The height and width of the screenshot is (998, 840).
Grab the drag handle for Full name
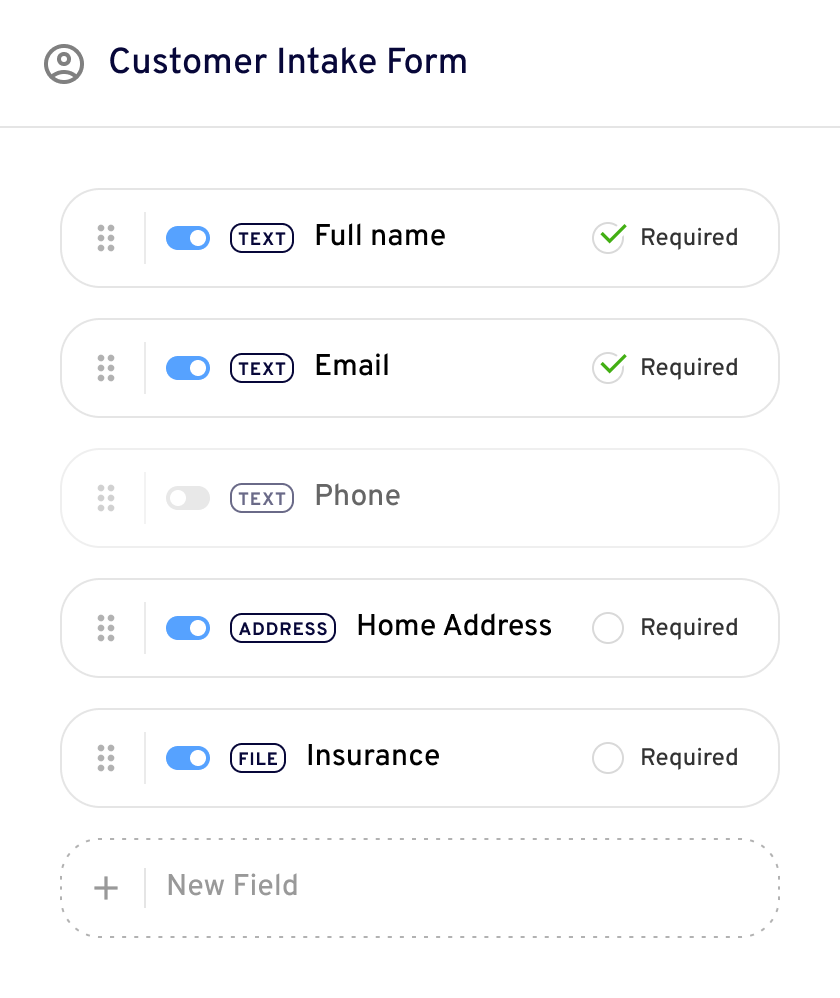tap(106, 238)
